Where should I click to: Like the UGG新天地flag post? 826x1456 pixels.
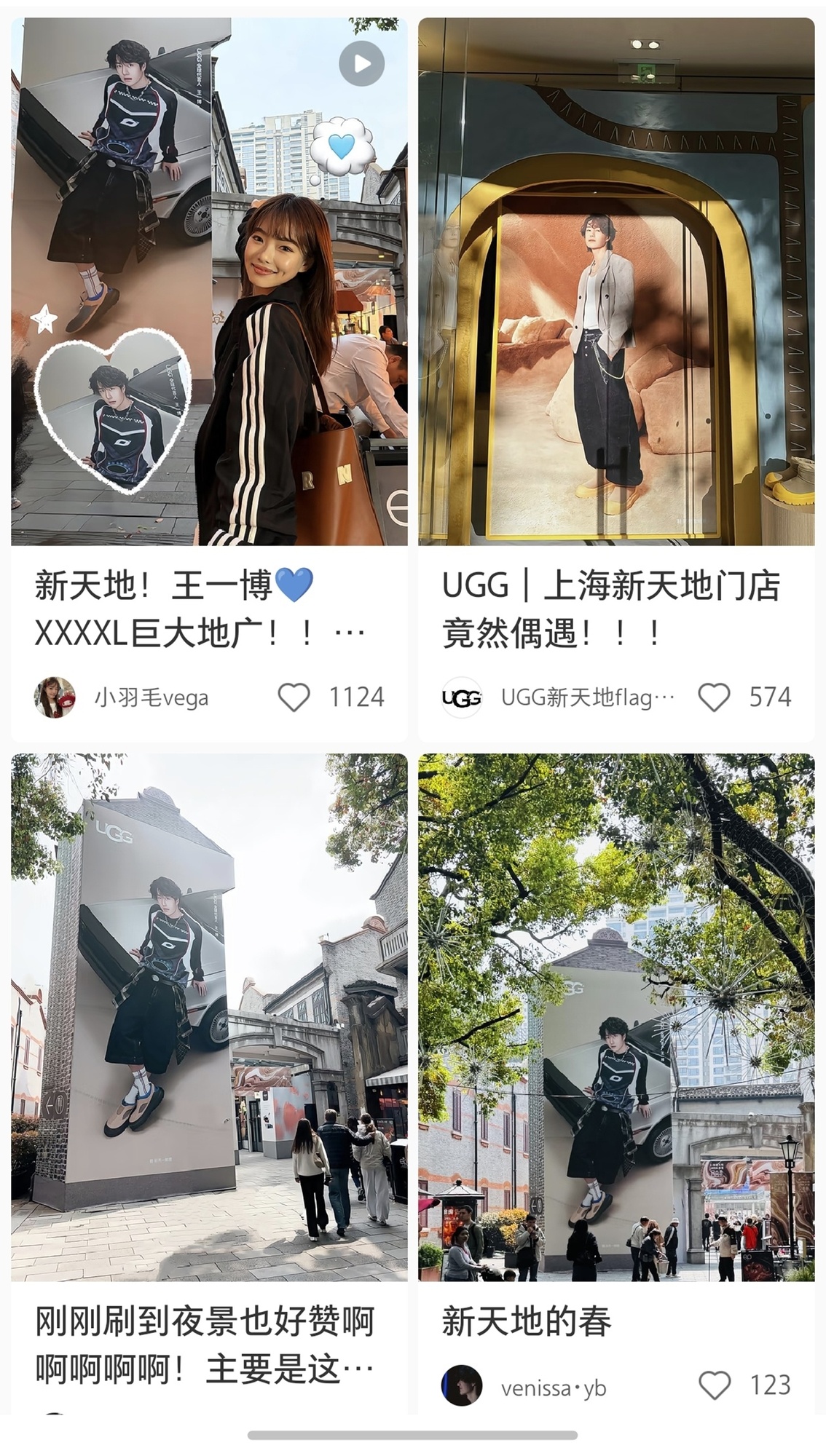[x=714, y=697]
